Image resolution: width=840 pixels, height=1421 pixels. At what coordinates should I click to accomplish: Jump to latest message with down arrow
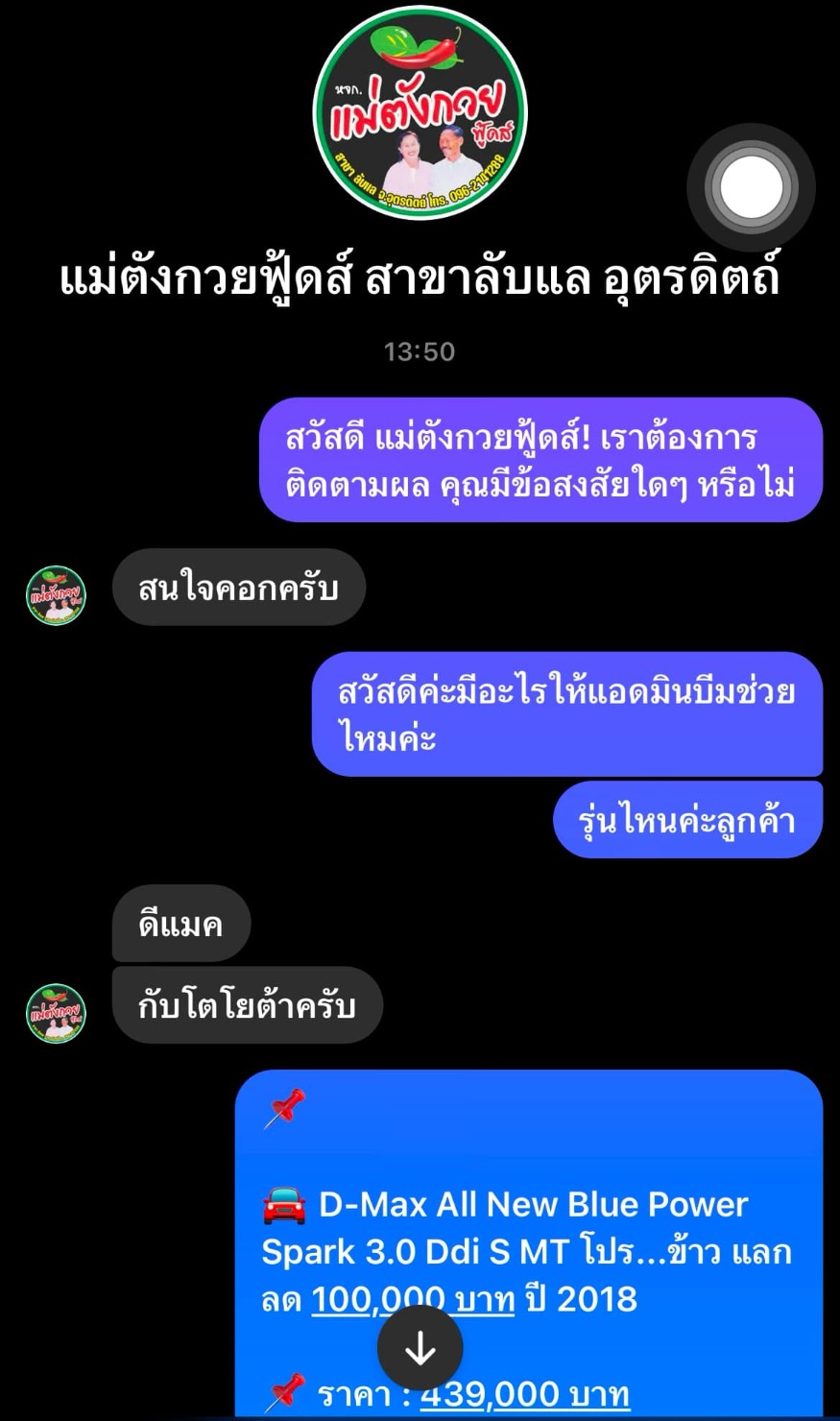click(x=420, y=1348)
